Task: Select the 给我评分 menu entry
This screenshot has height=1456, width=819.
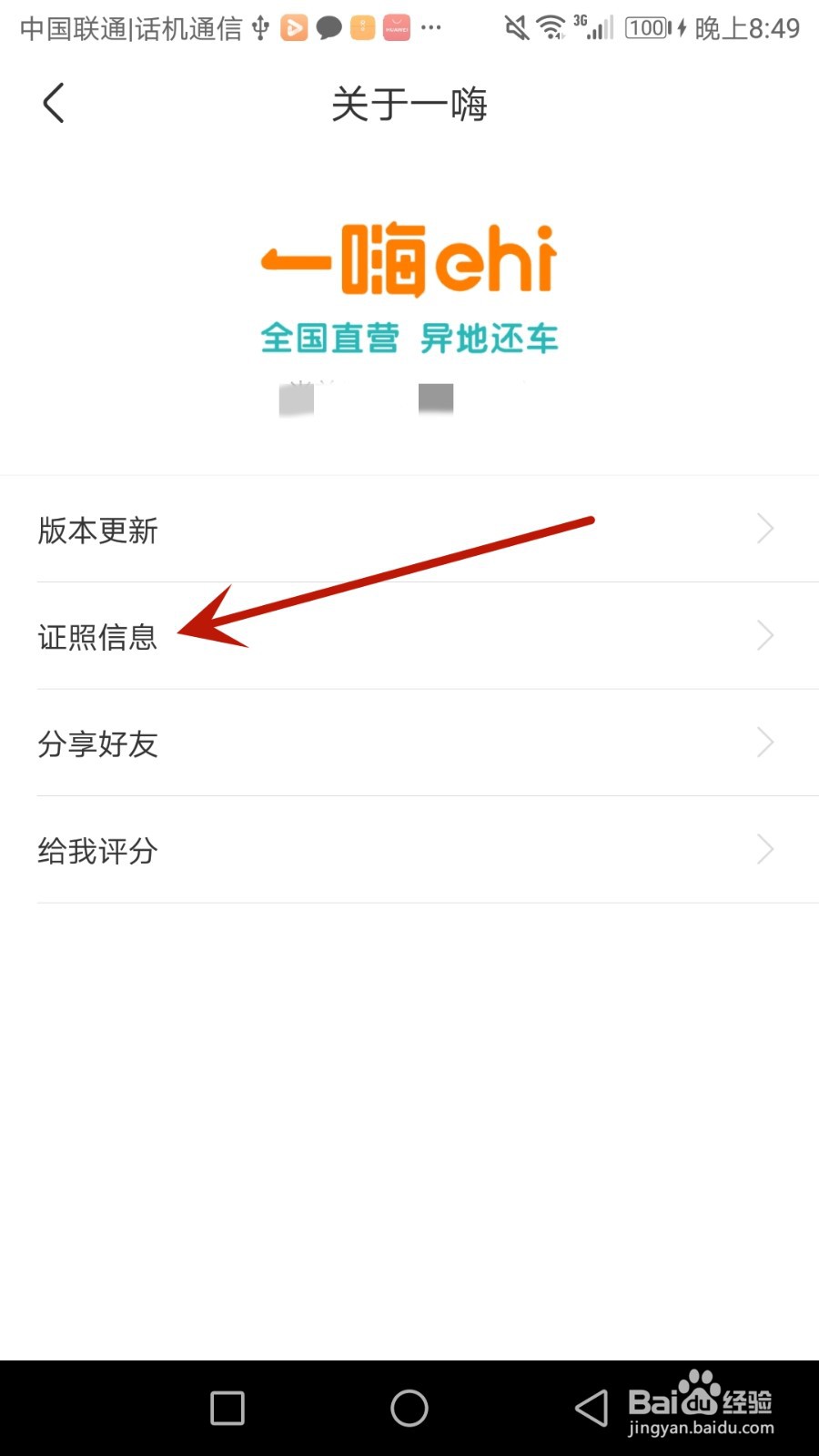Action: [x=97, y=850]
